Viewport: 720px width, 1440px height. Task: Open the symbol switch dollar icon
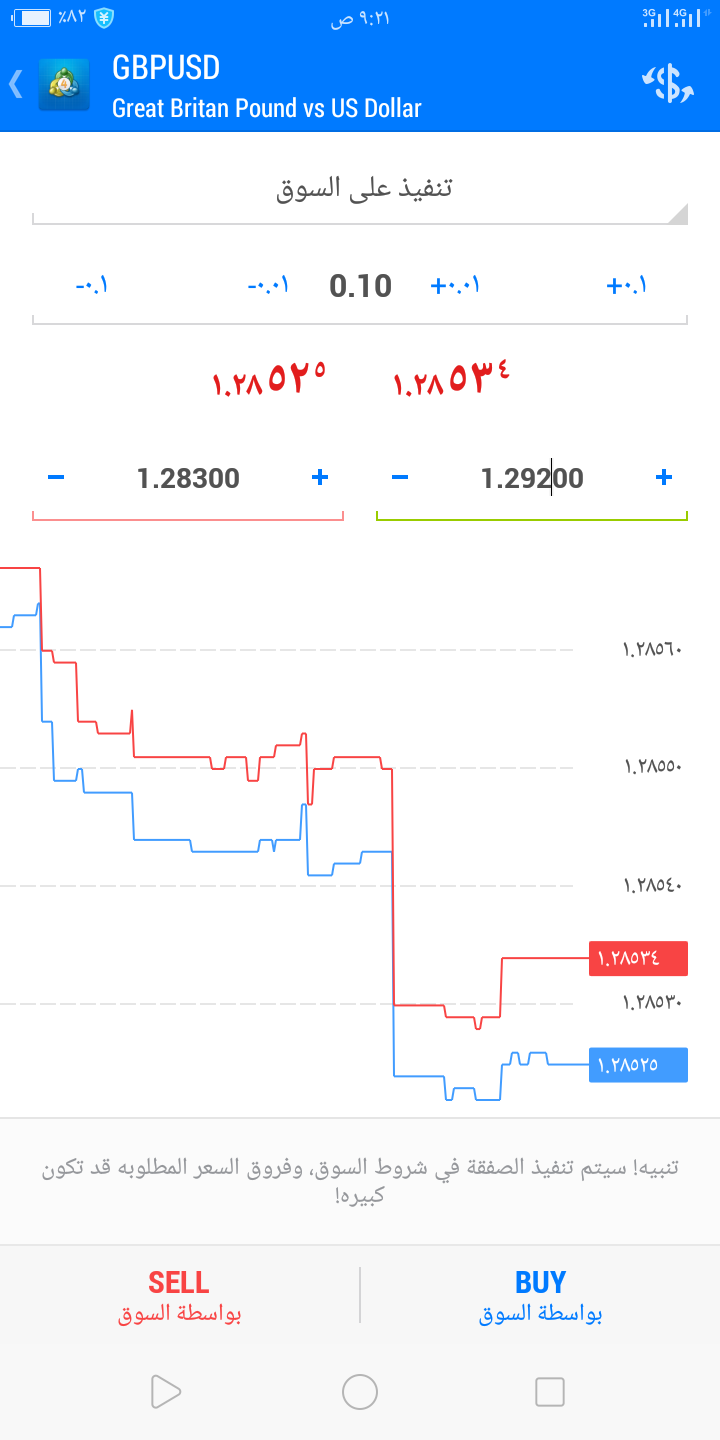tap(667, 84)
